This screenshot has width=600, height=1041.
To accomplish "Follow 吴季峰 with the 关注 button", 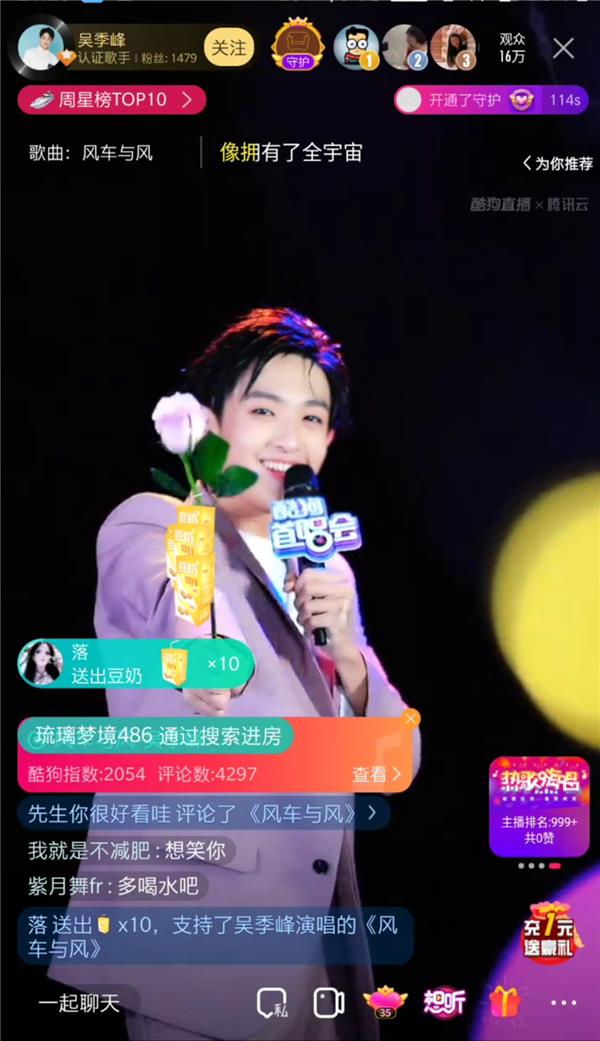I will pyautogui.click(x=228, y=47).
